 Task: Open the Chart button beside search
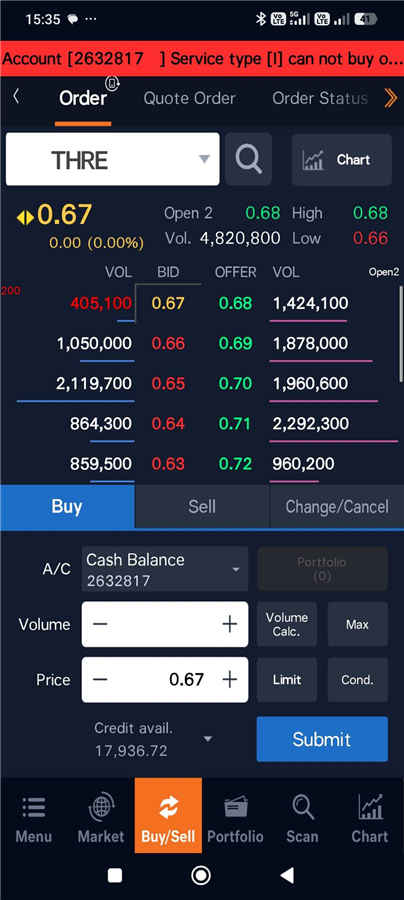pyautogui.click(x=342, y=160)
